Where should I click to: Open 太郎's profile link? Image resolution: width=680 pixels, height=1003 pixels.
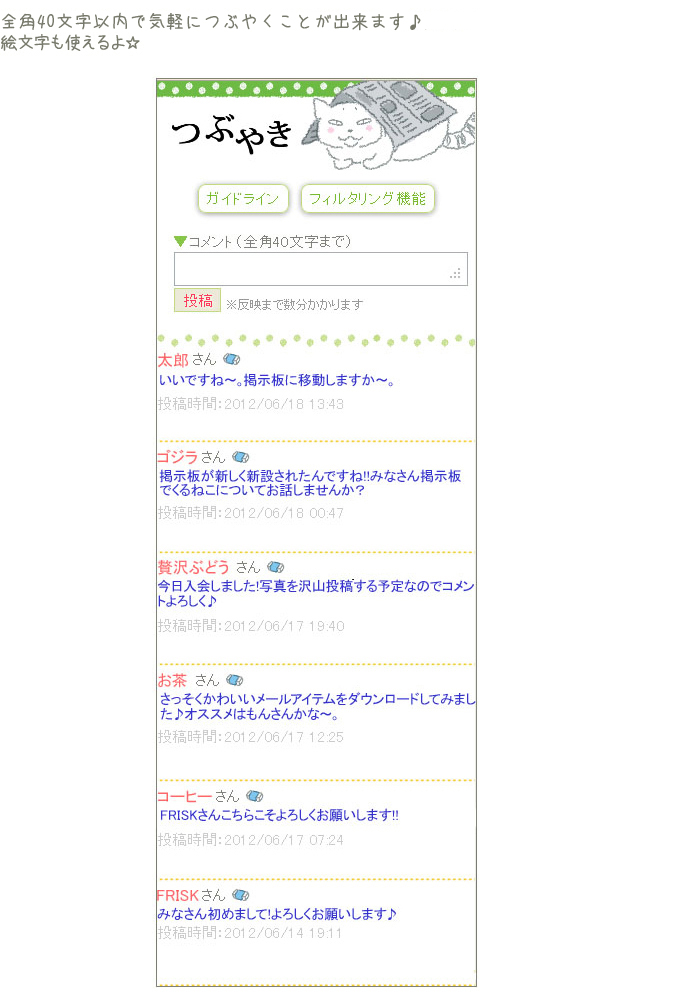click(x=173, y=360)
